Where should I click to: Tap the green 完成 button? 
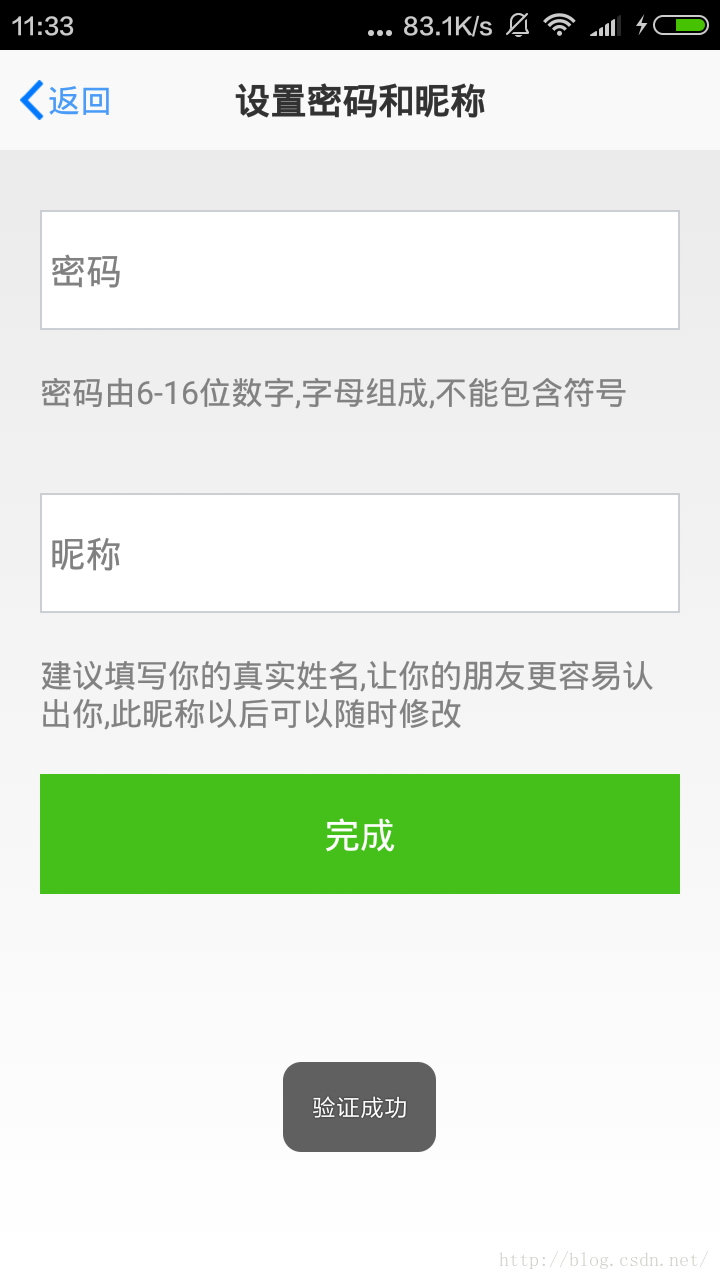coord(360,834)
